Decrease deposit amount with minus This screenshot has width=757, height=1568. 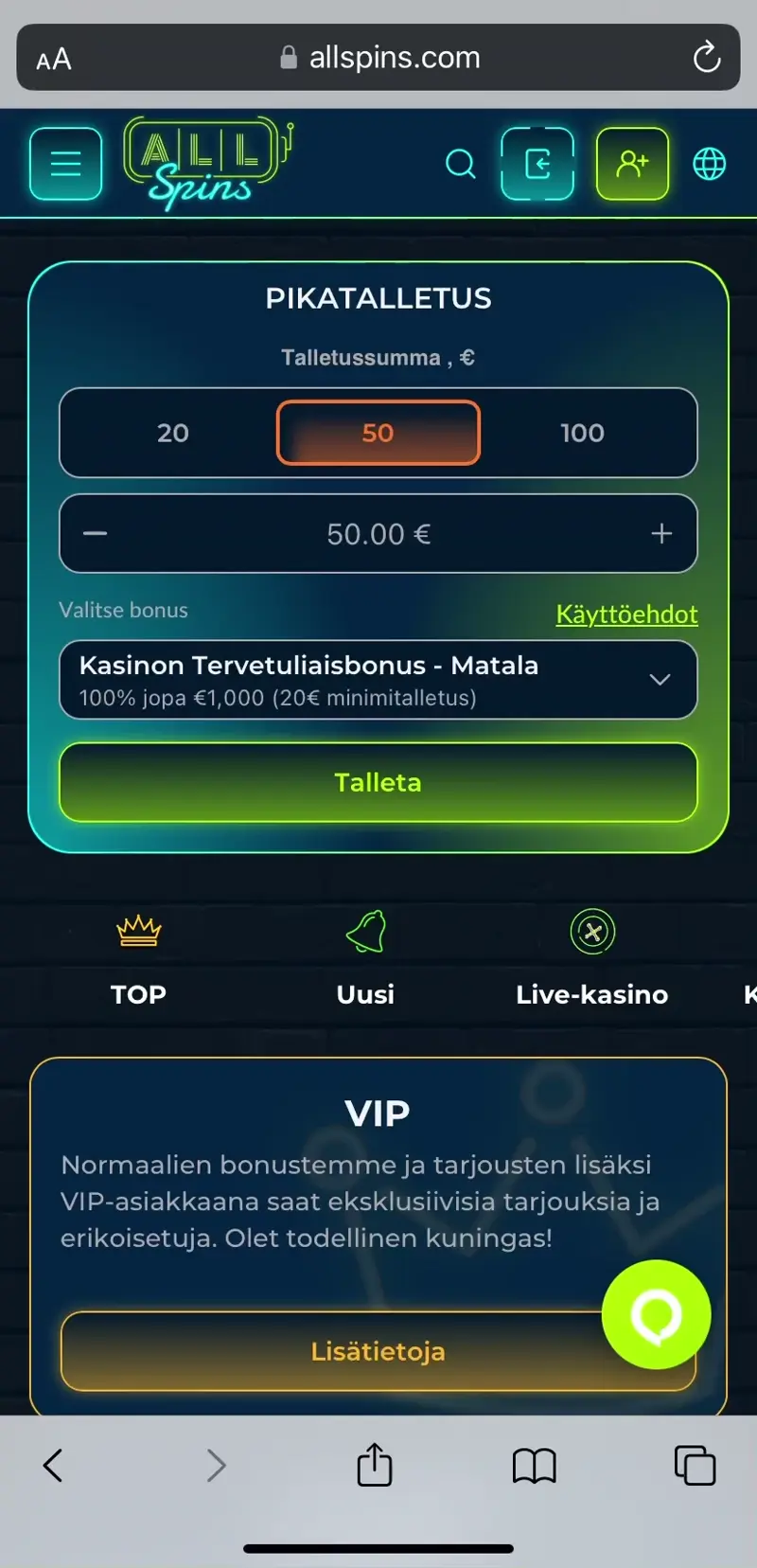coord(96,534)
